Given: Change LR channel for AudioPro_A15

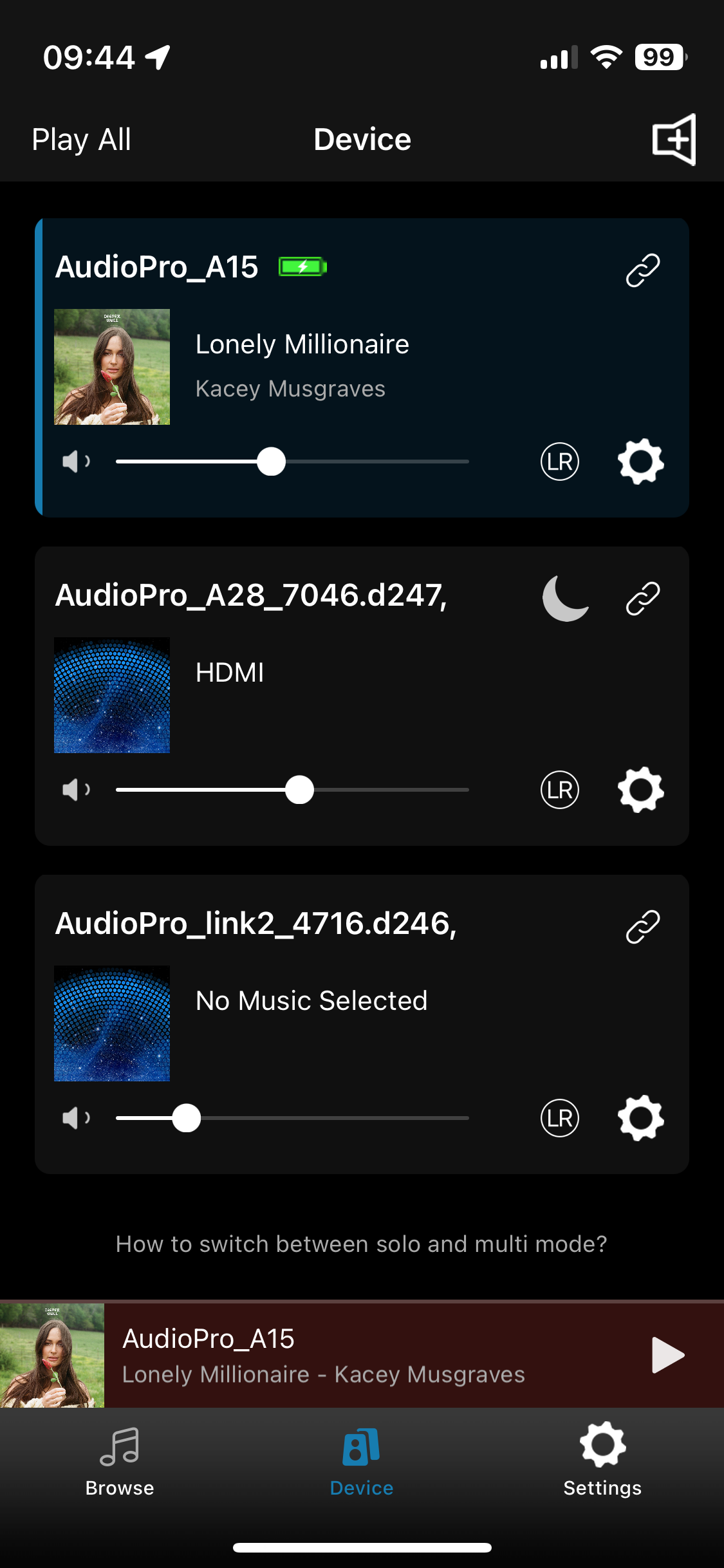Looking at the screenshot, I should click(560, 462).
